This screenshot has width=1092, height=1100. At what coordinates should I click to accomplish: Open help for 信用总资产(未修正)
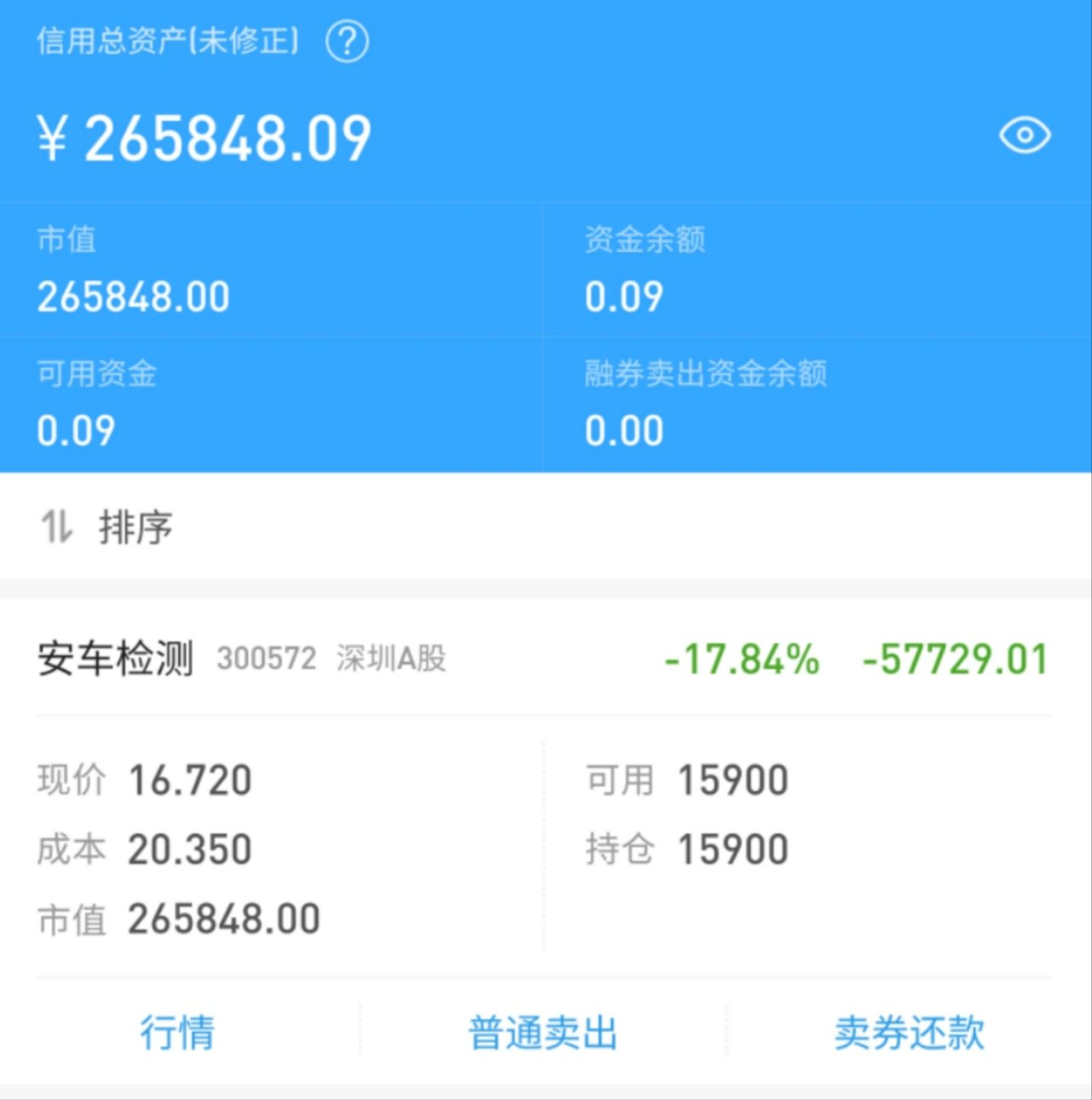click(347, 42)
